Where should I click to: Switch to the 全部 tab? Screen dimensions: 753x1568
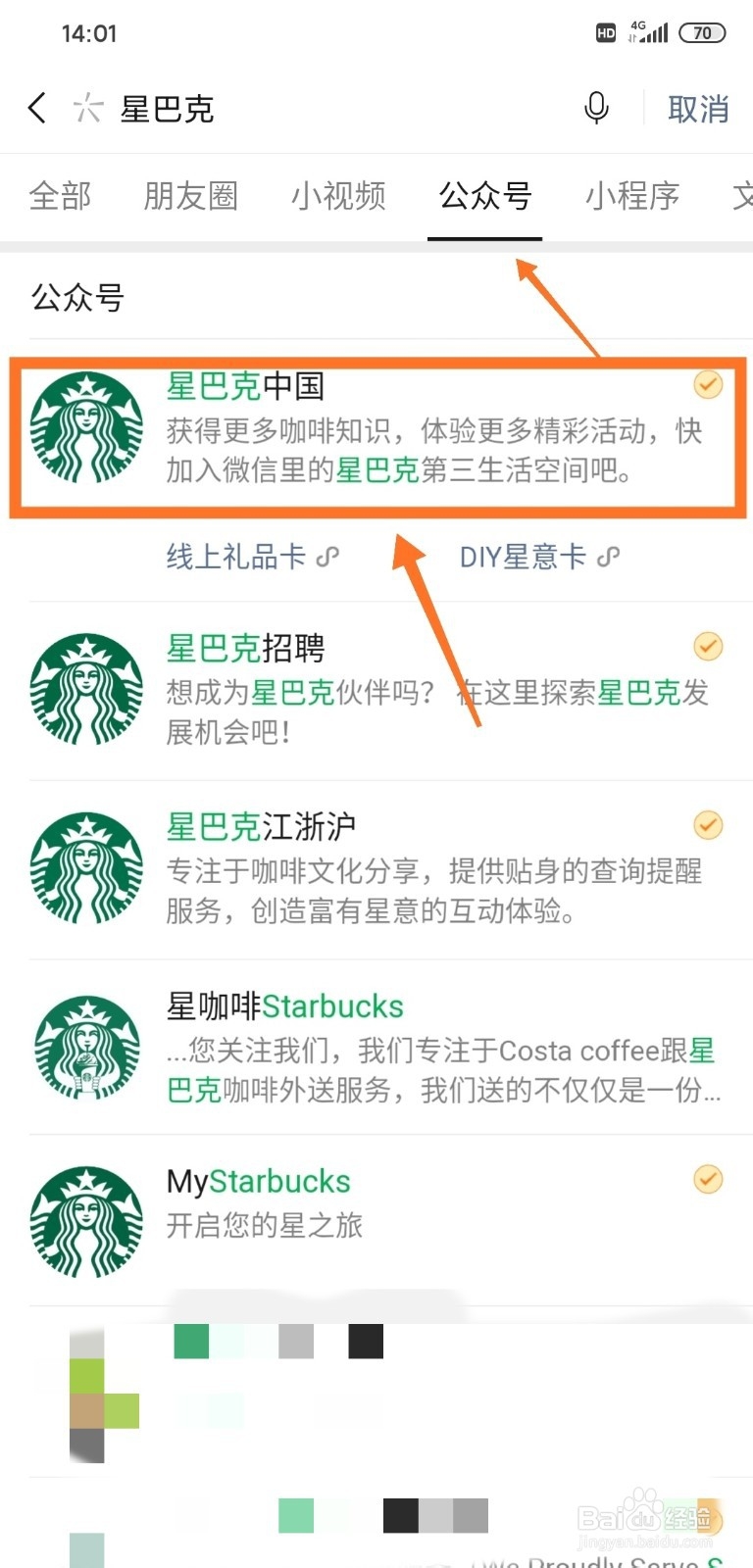61,196
